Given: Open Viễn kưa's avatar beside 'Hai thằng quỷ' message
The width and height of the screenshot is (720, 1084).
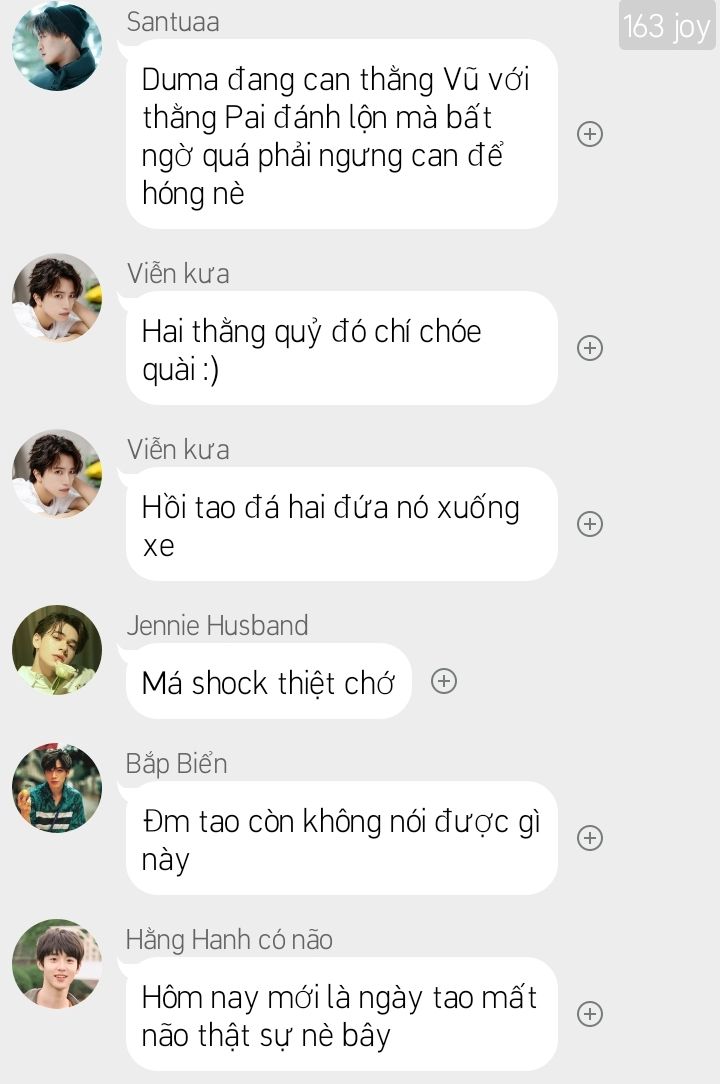Looking at the screenshot, I should (57, 298).
